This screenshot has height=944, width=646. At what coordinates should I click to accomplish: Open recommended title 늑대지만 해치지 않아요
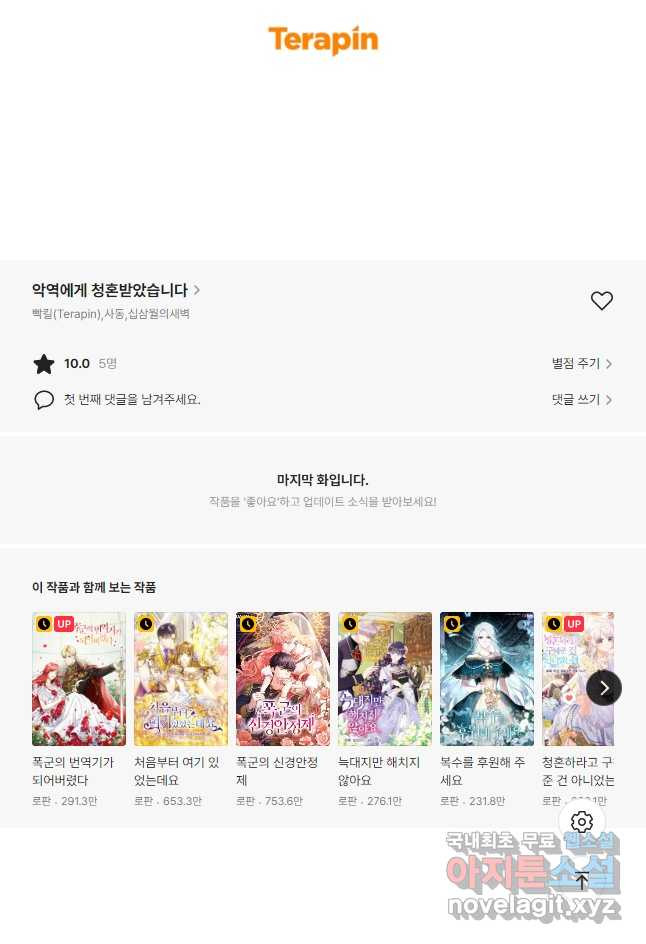pyautogui.click(x=385, y=679)
